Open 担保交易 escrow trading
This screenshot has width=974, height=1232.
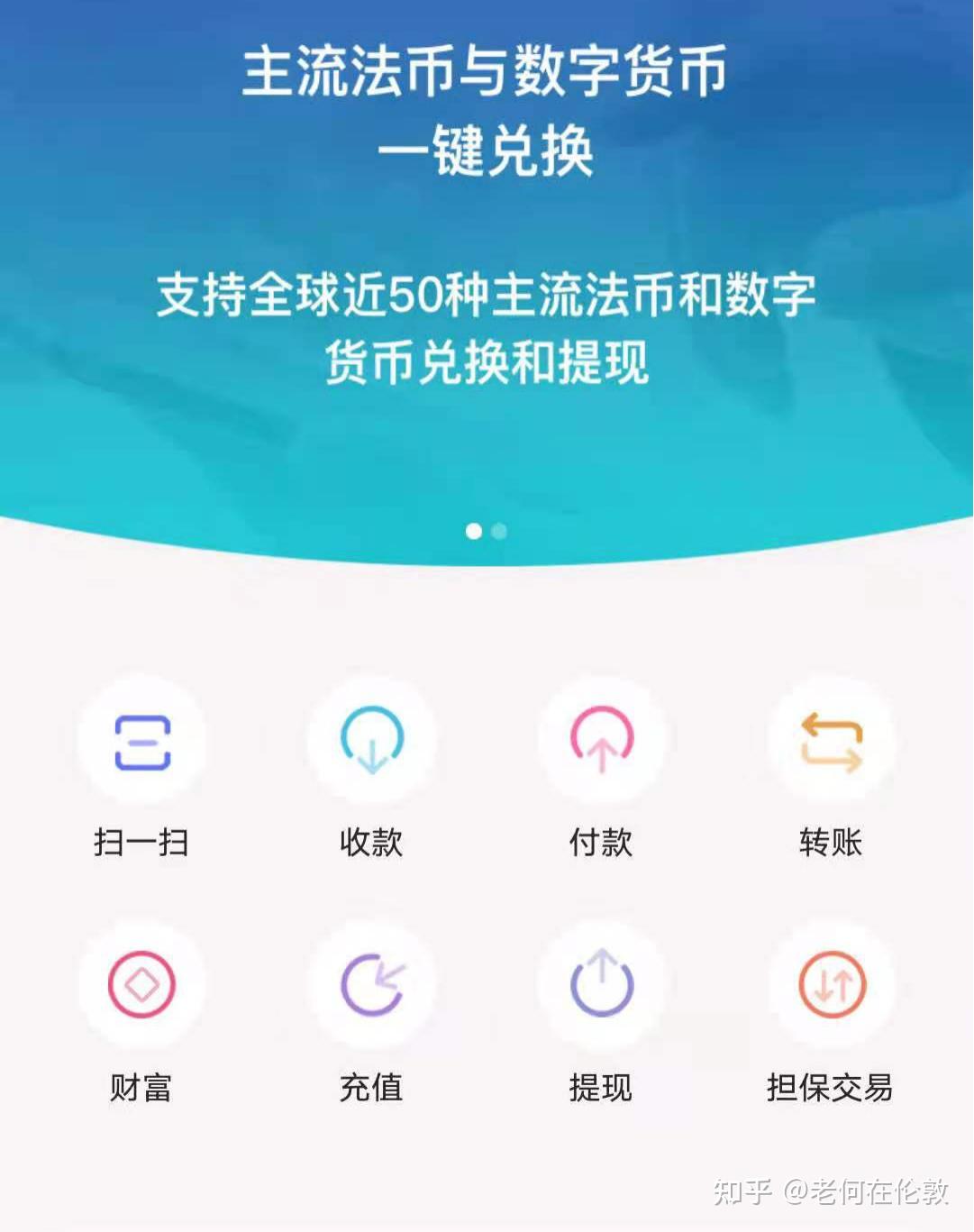click(x=831, y=985)
